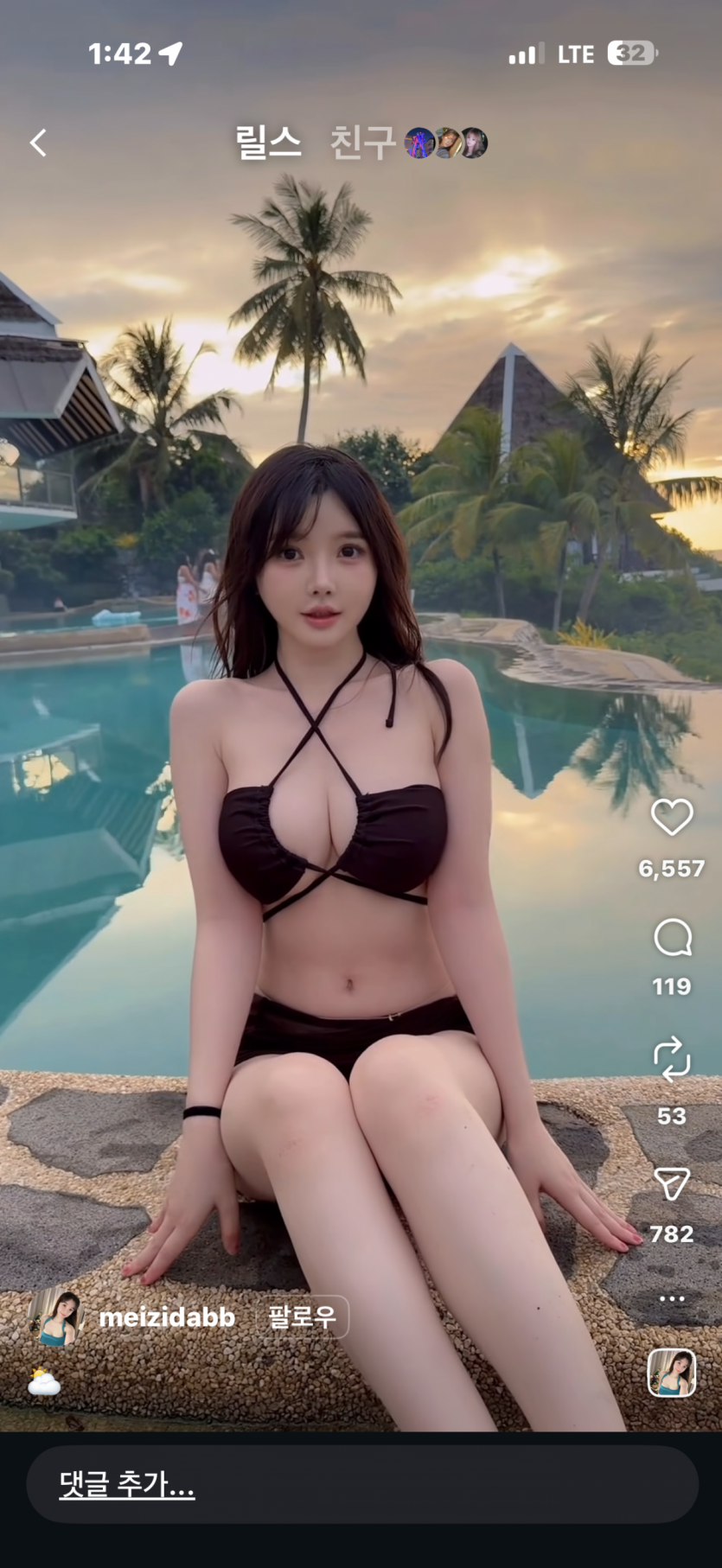The image size is (722, 1568).
Task: Go back using the top-left arrow
Action: [x=38, y=143]
